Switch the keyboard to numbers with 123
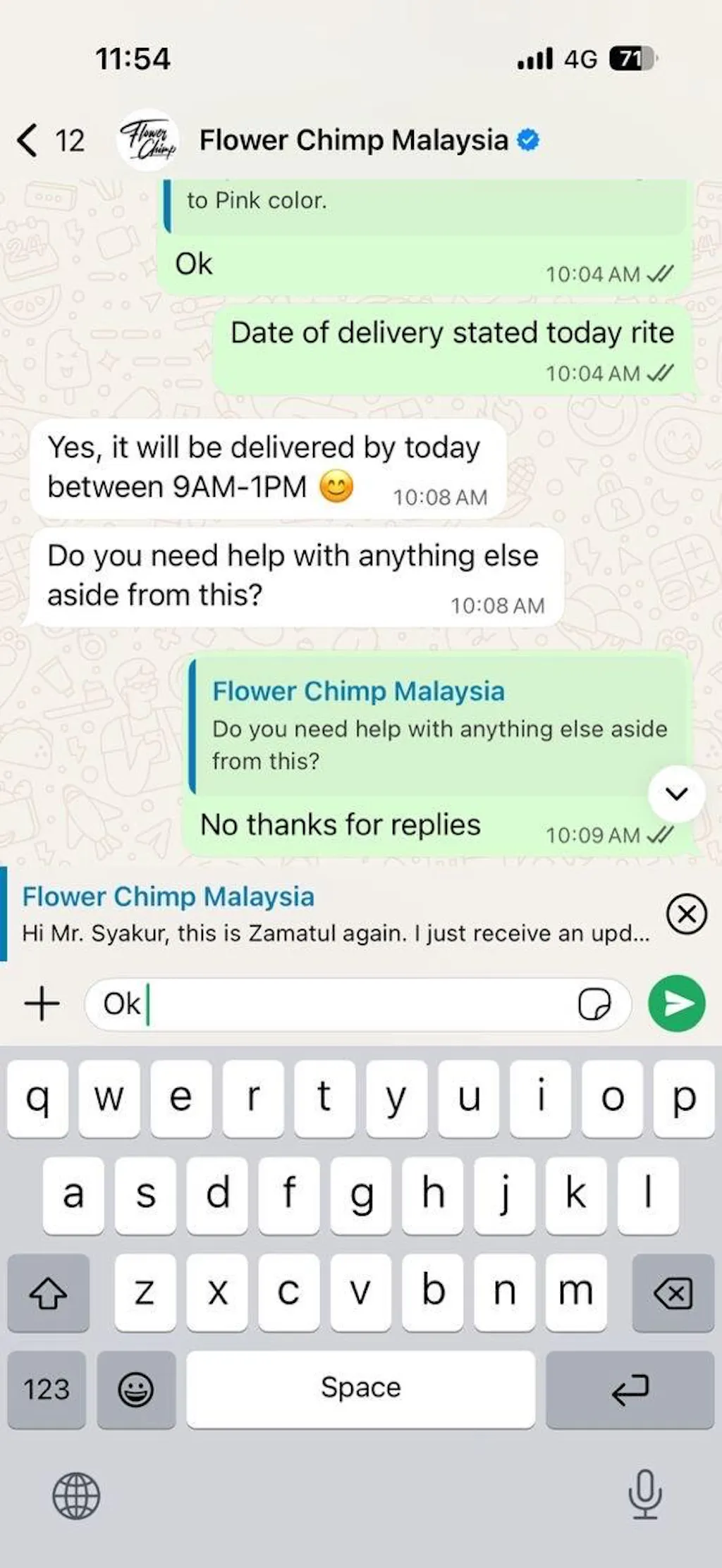This screenshot has height=1568, width=722. pyautogui.click(x=47, y=1389)
